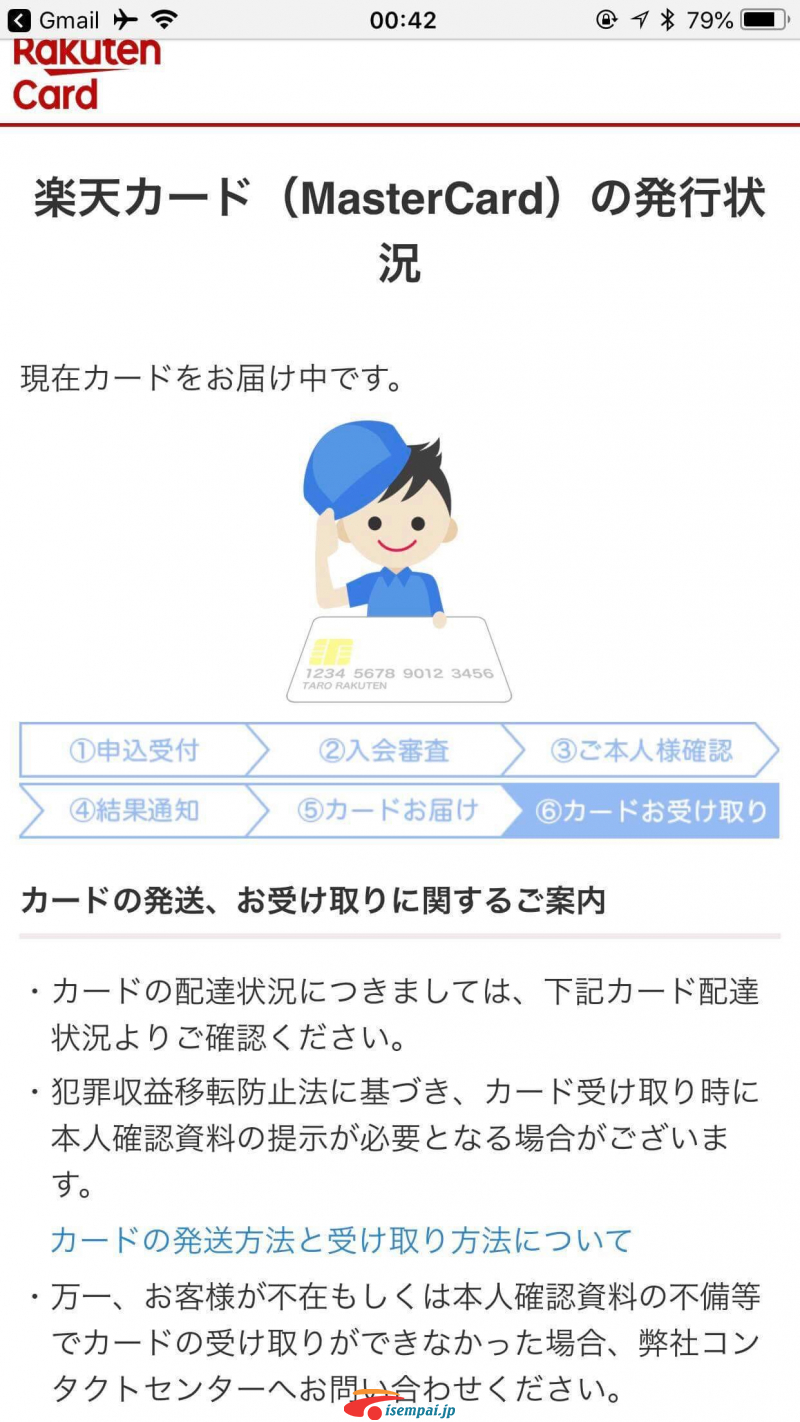Return to Gmail via the back arrow
The image size is (800, 1422).
pyautogui.click(x=20, y=20)
